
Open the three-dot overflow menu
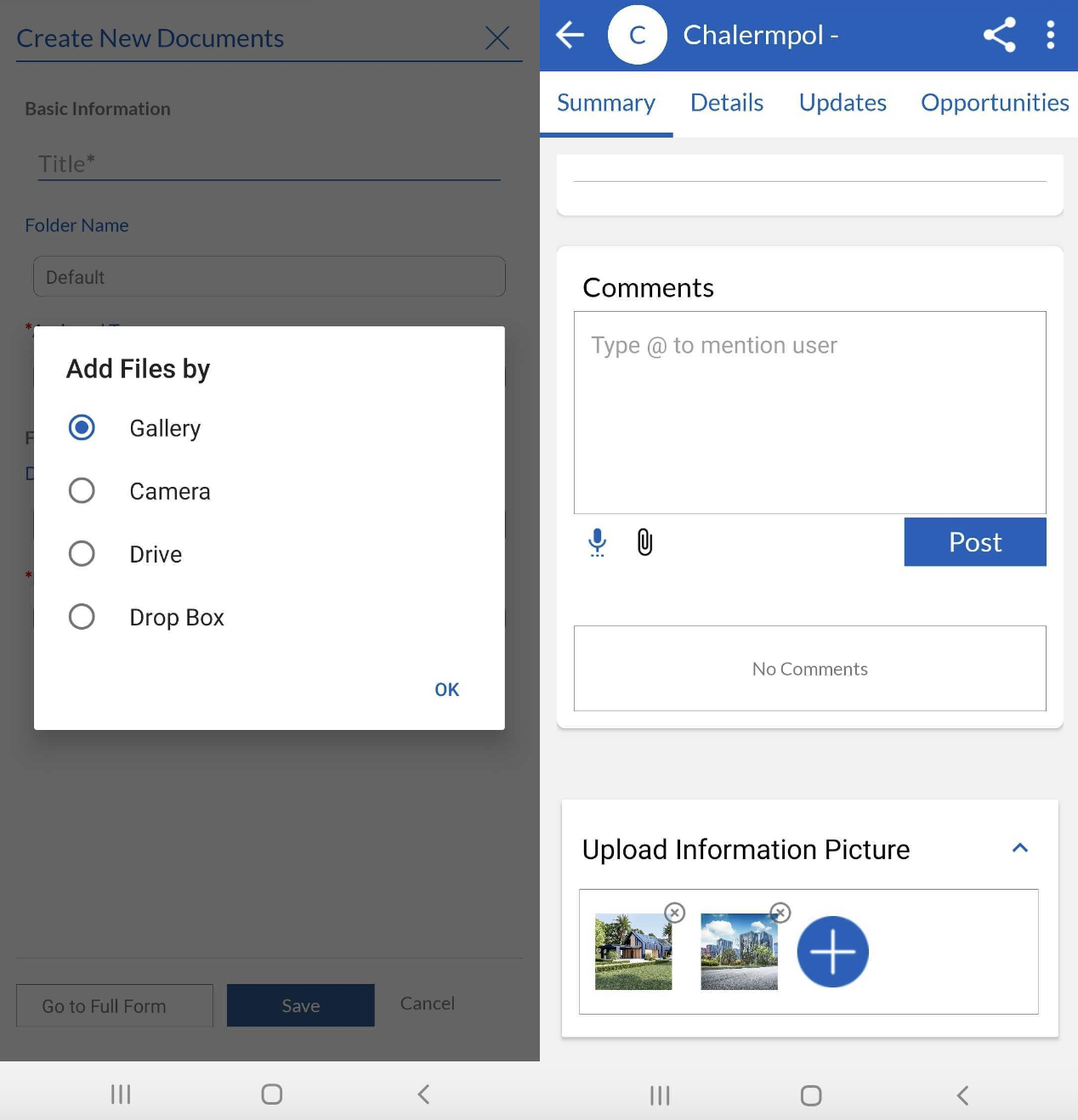(1051, 35)
